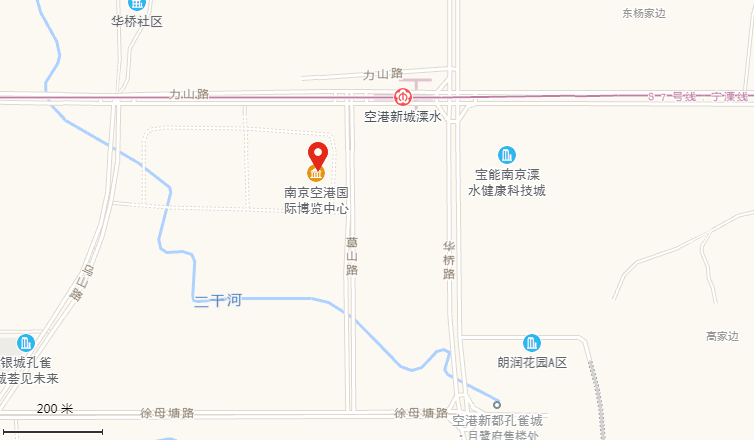Open the 空港新城溧水 metro station marker

(403, 98)
